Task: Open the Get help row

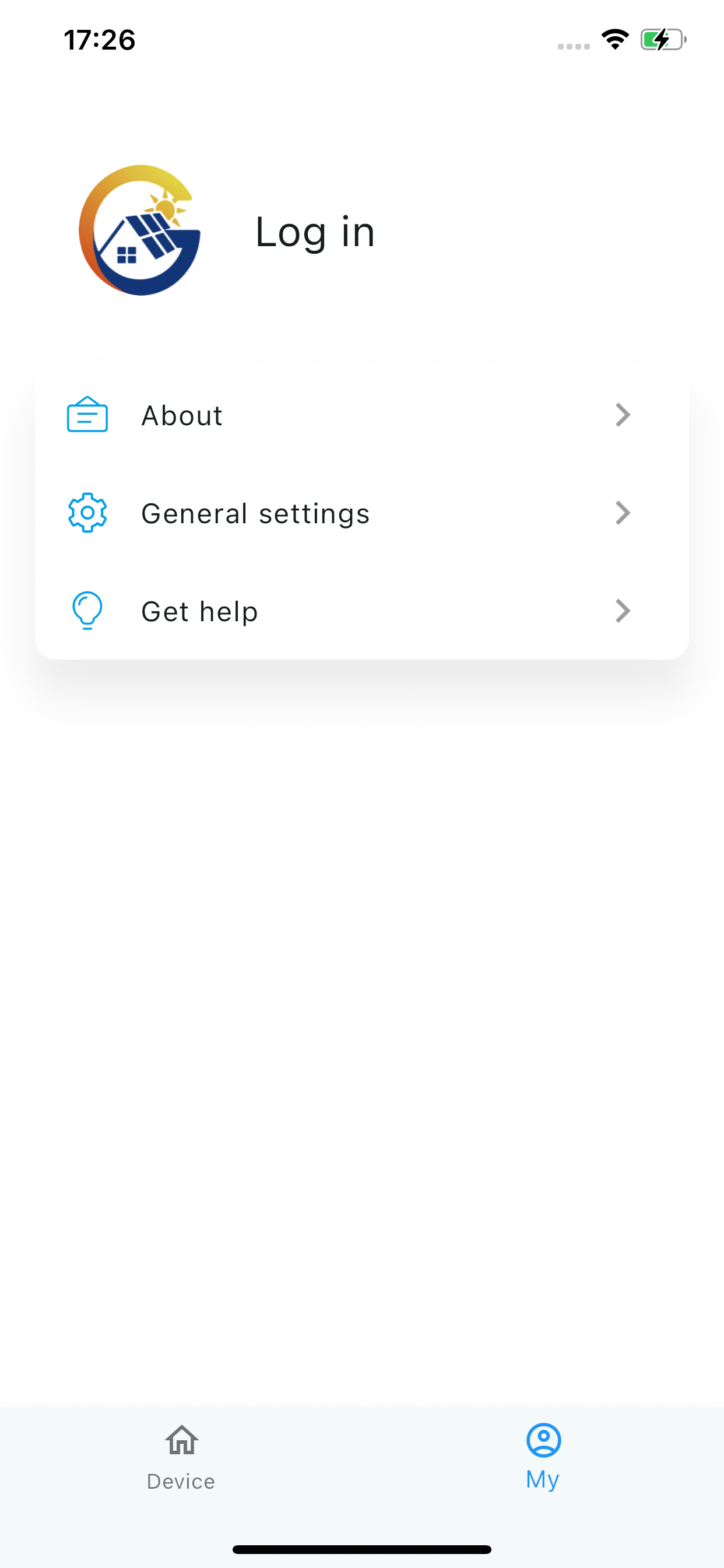Action: click(362, 611)
